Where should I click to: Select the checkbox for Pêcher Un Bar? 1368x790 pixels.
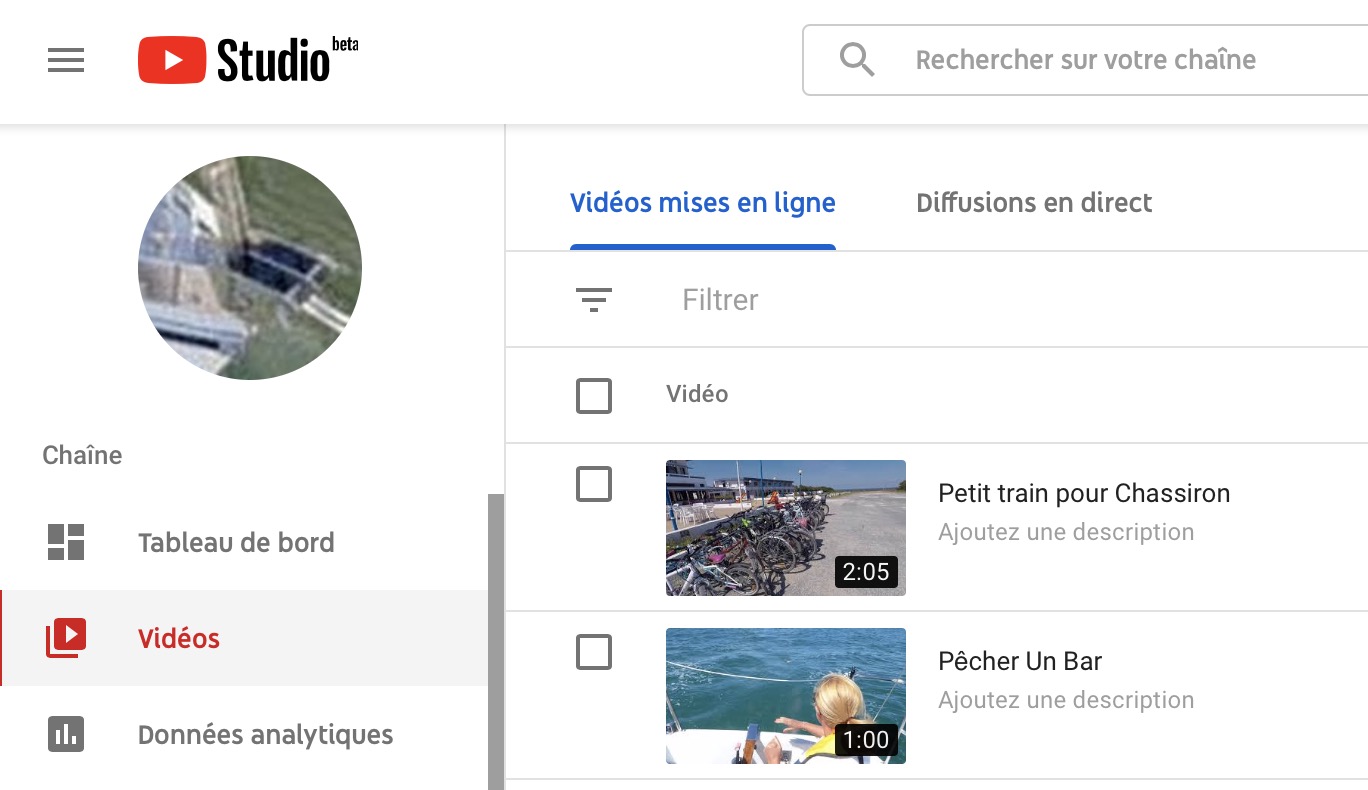click(594, 654)
